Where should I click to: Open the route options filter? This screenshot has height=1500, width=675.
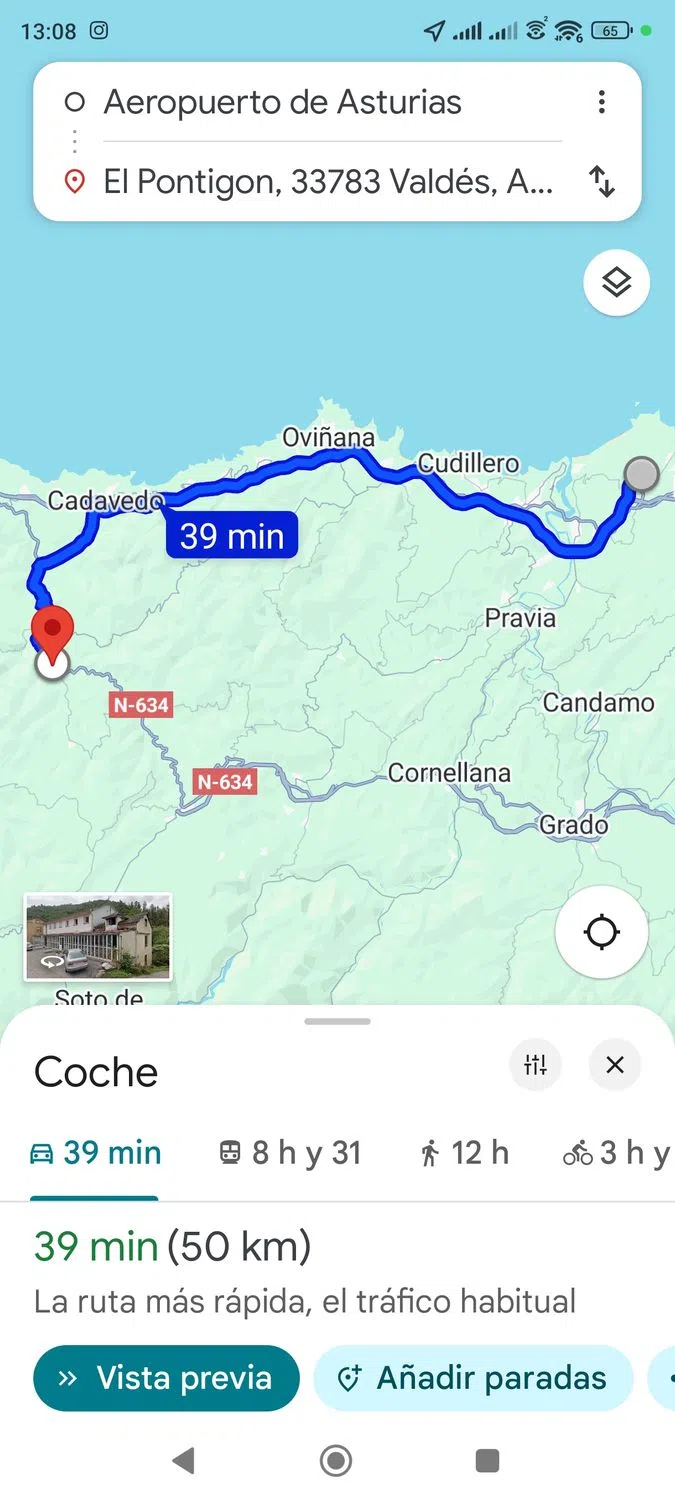(x=535, y=1065)
